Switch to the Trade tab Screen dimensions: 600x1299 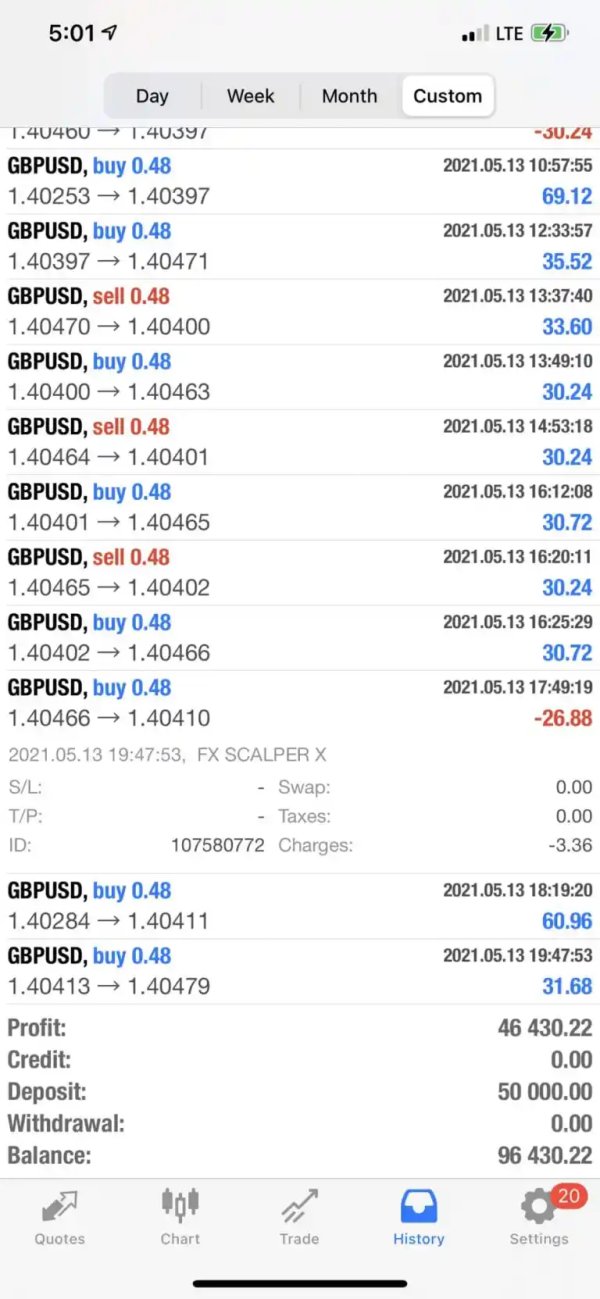click(299, 1216)
